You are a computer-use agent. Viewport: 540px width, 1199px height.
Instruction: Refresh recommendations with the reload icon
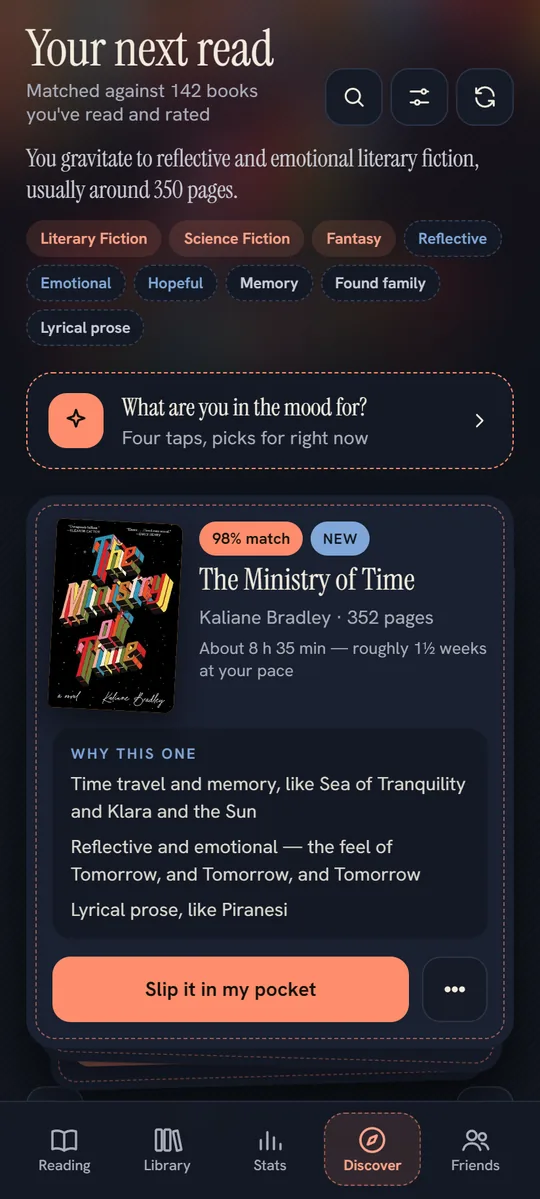click(485, 97)
